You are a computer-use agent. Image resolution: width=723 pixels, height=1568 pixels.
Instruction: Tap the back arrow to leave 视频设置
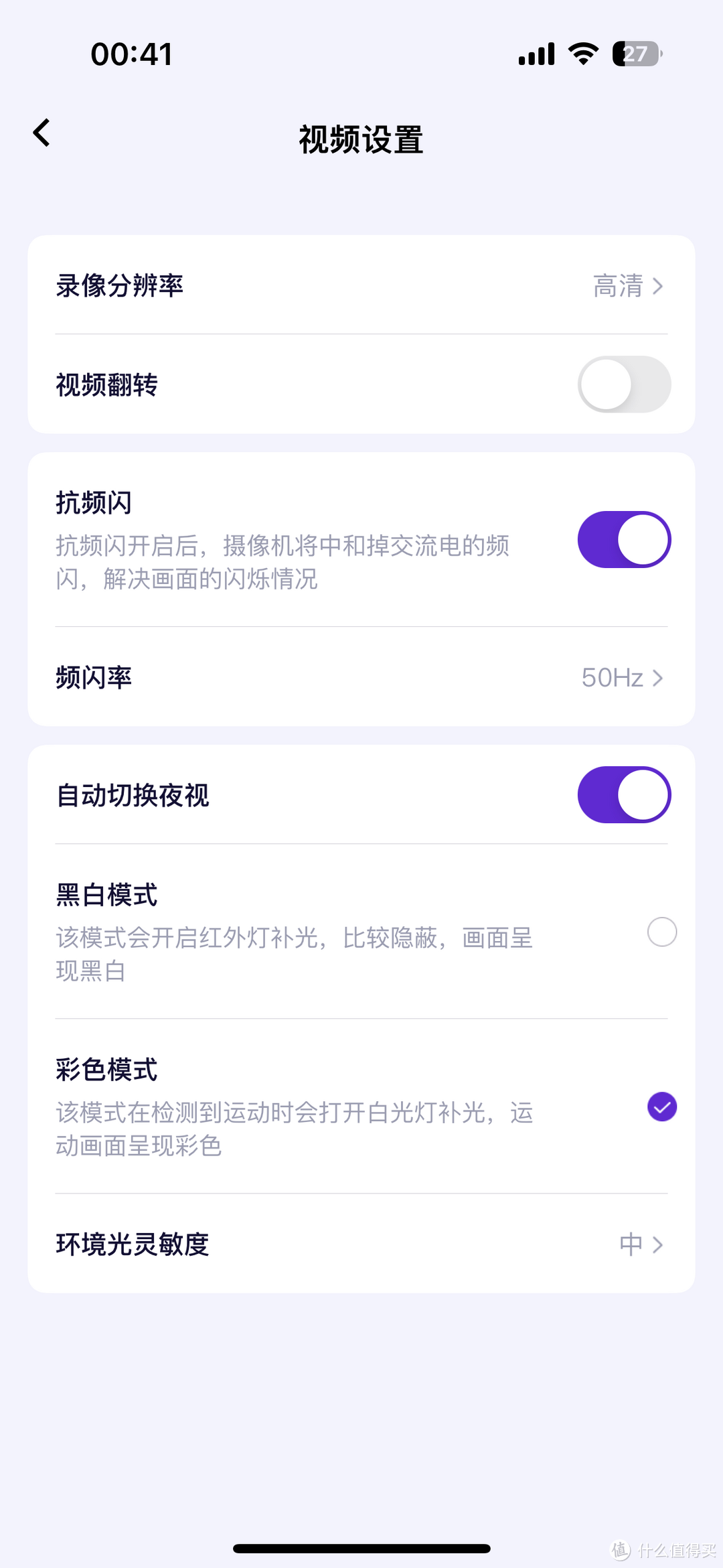42,132
